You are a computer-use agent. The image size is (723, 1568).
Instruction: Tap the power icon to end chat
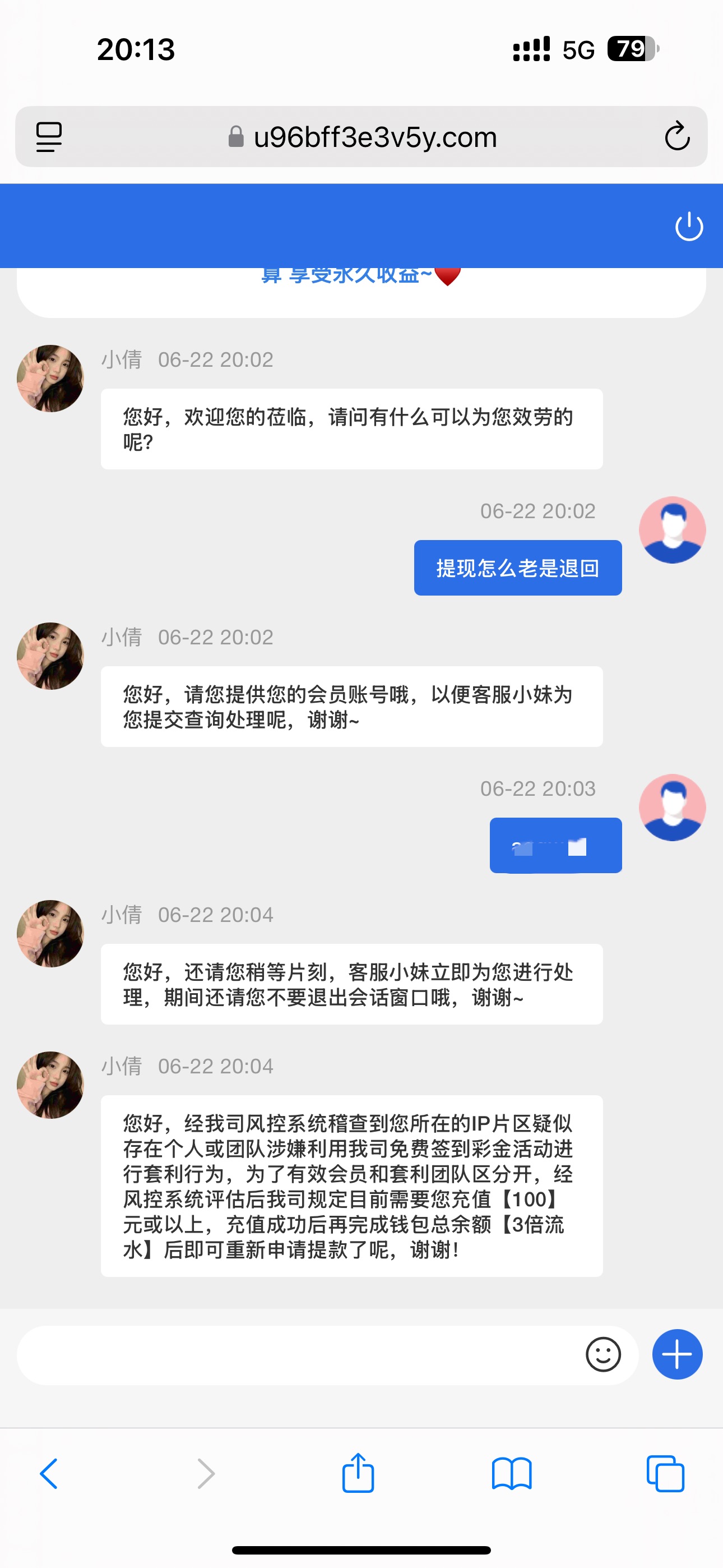click(689, 227)
